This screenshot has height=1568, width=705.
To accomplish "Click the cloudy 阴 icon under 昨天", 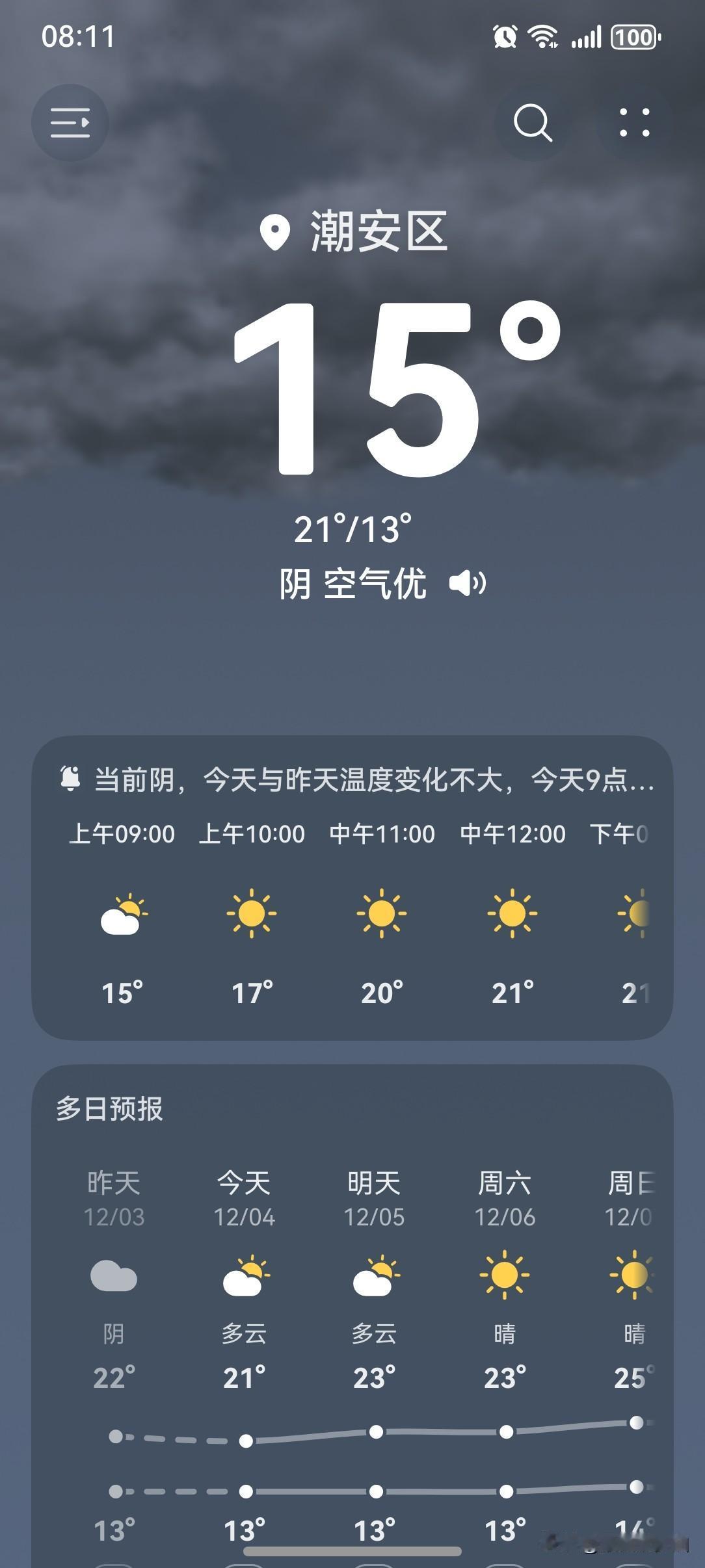I will pos(114,1276).
